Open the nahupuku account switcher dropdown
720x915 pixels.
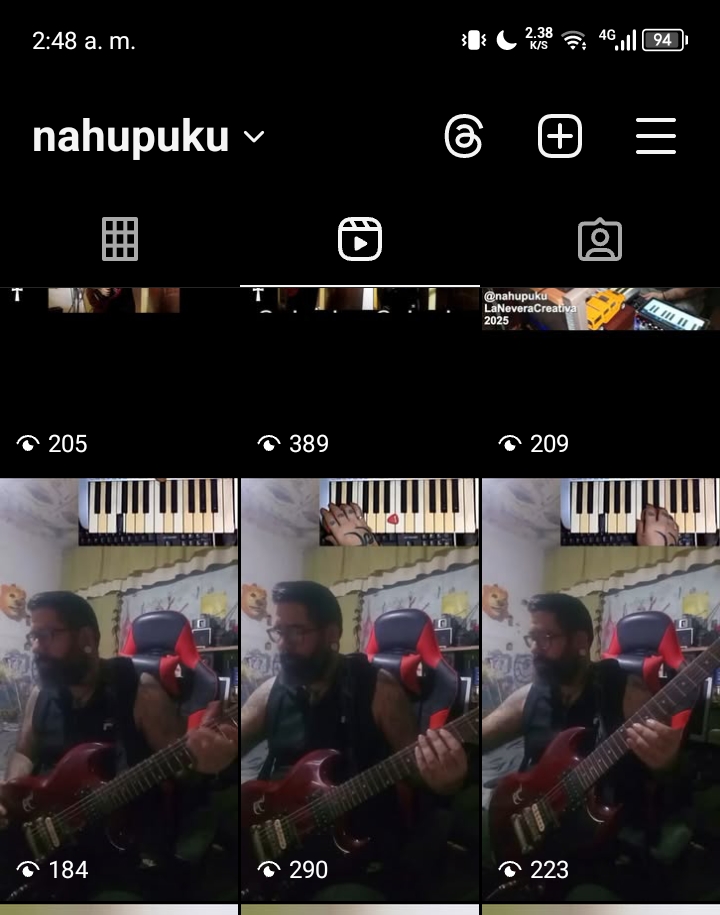[148, 137]
